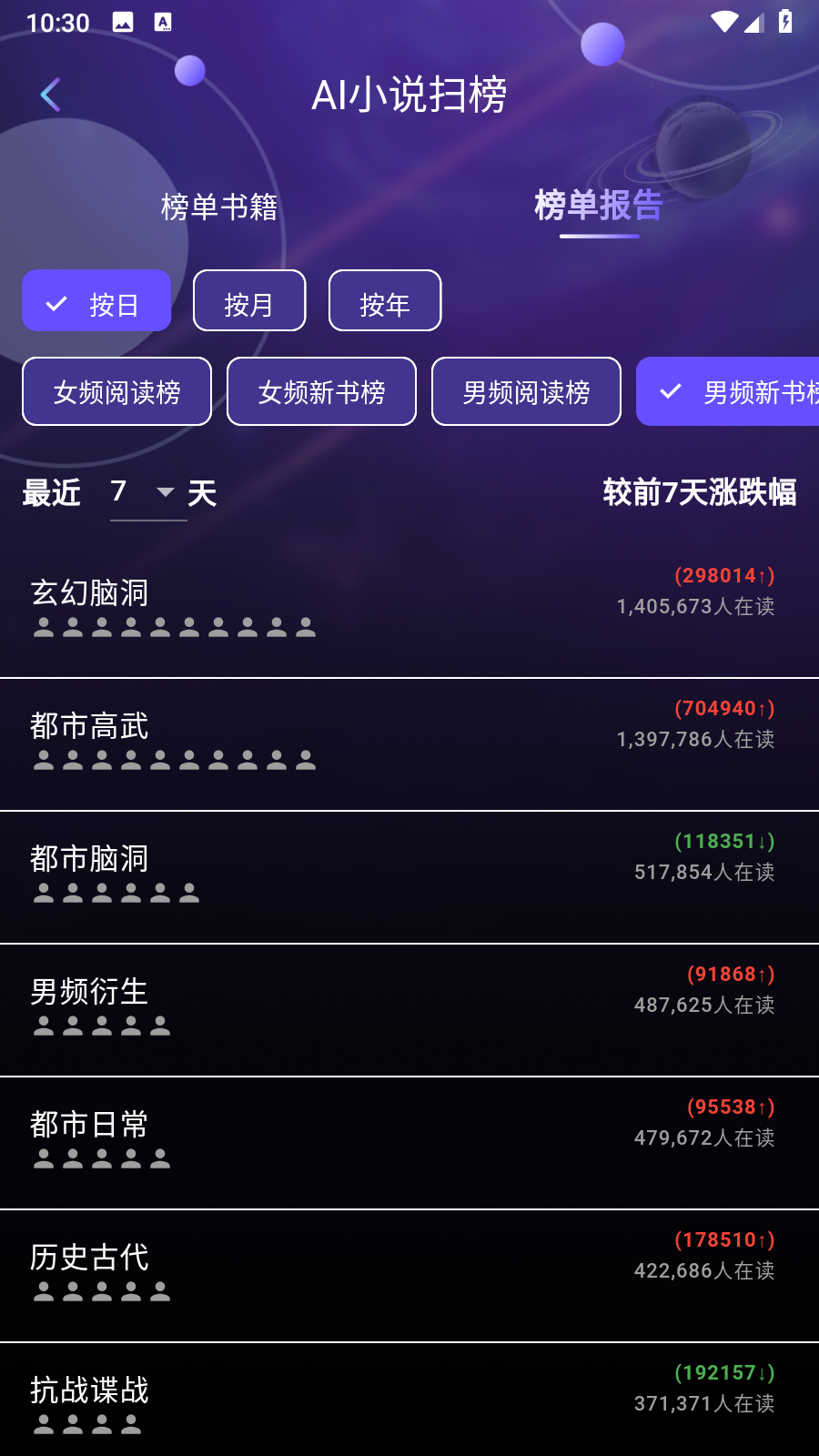Enable the 按年 filter
Screen dimensions: 819x1456
tap(384, 300)
